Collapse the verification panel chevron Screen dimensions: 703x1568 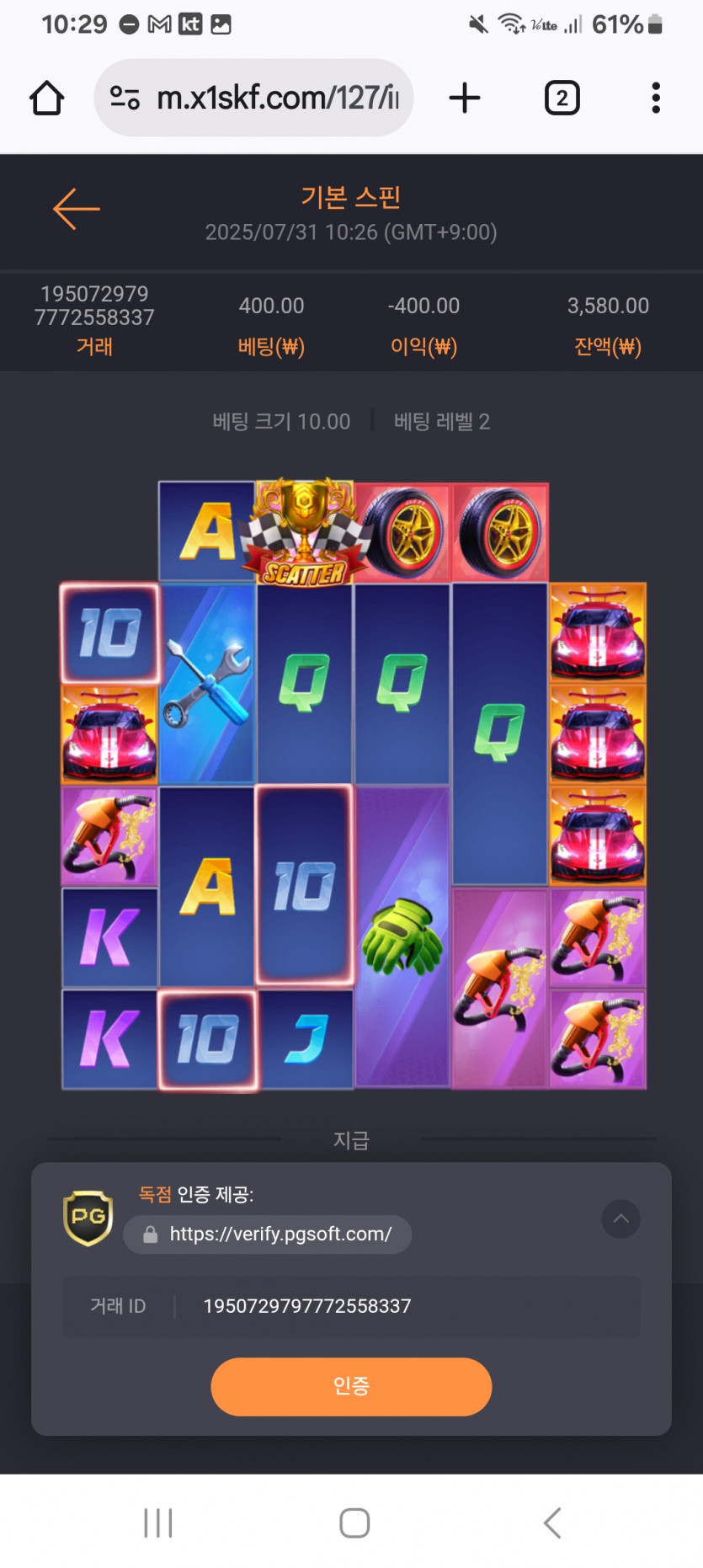620,1219
